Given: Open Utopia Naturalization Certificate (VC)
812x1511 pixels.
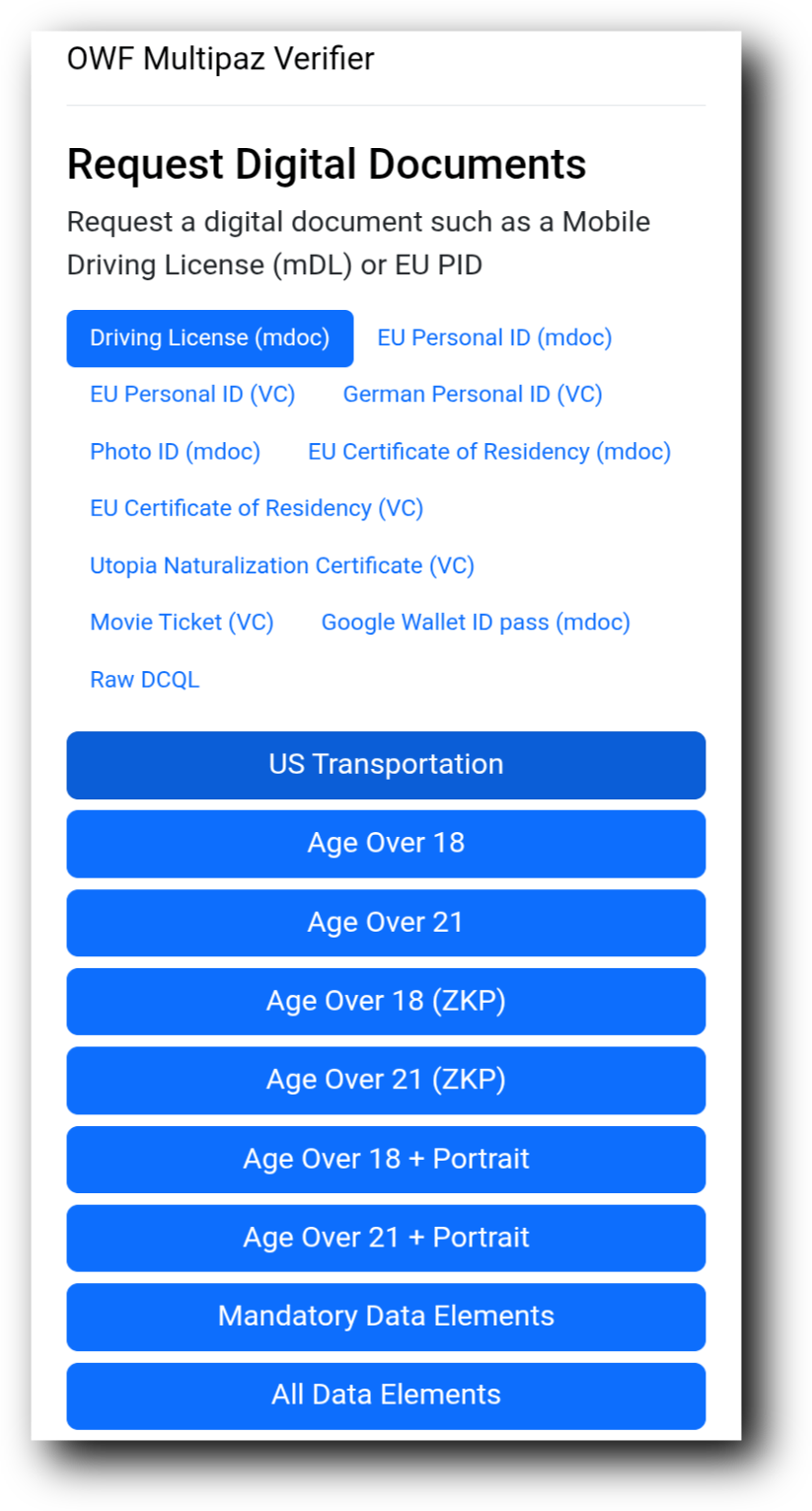Looking at the screenshot, I should pos(282,566).
